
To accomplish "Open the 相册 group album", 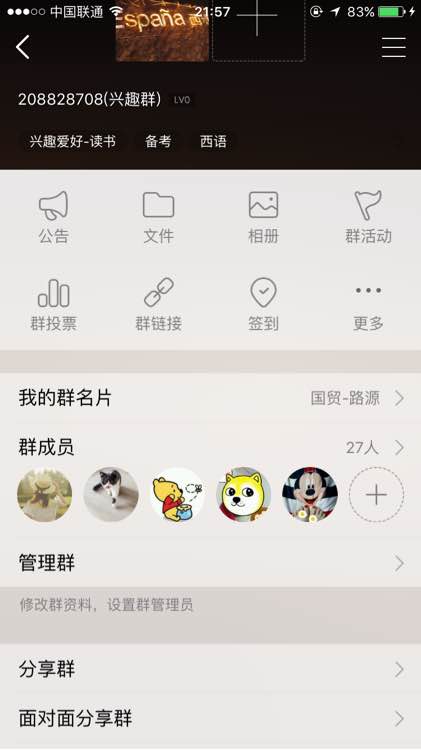I will coord(263,217).
